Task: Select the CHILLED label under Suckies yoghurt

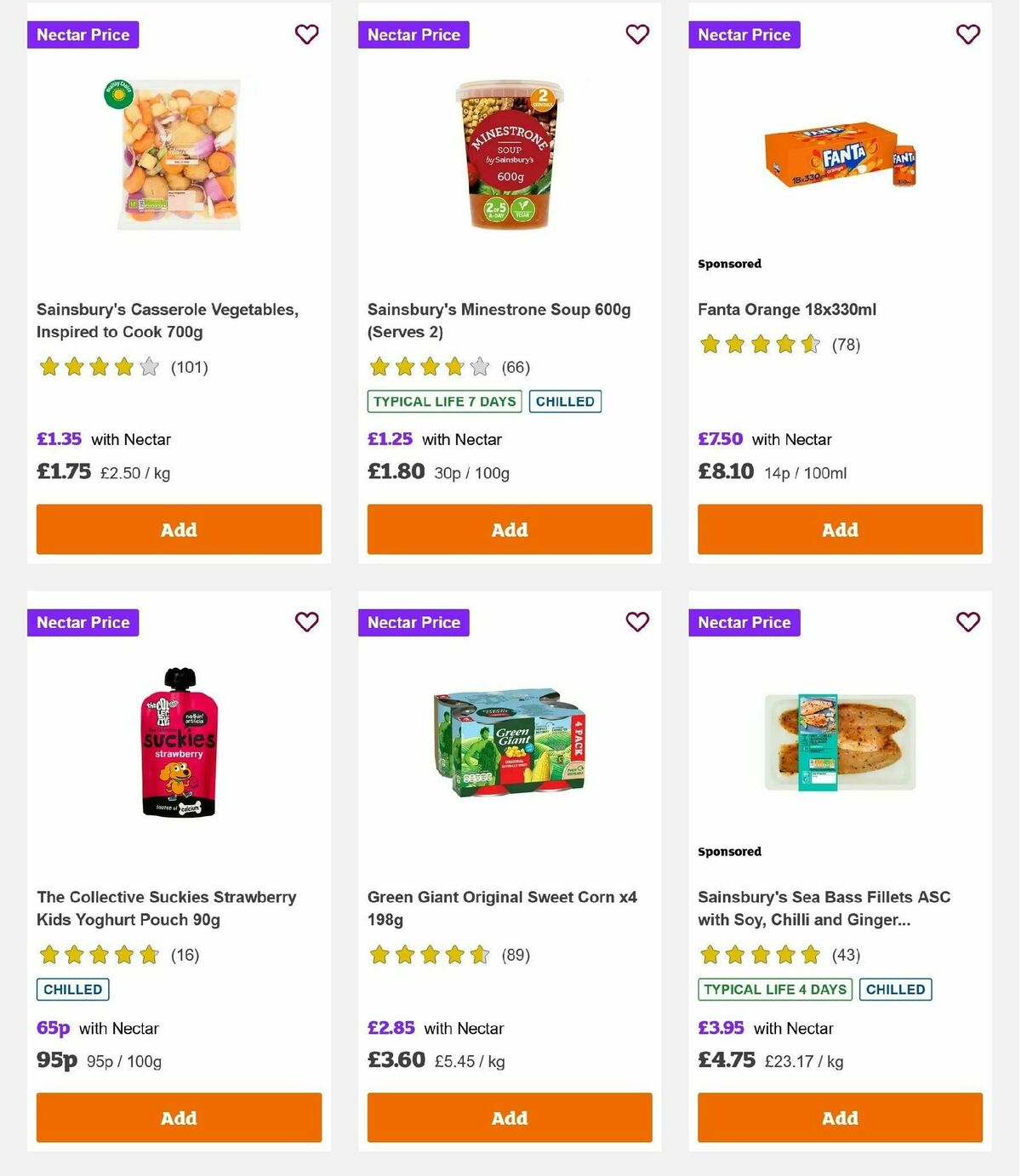Action: pyautogui.click(x=71, y=989)
